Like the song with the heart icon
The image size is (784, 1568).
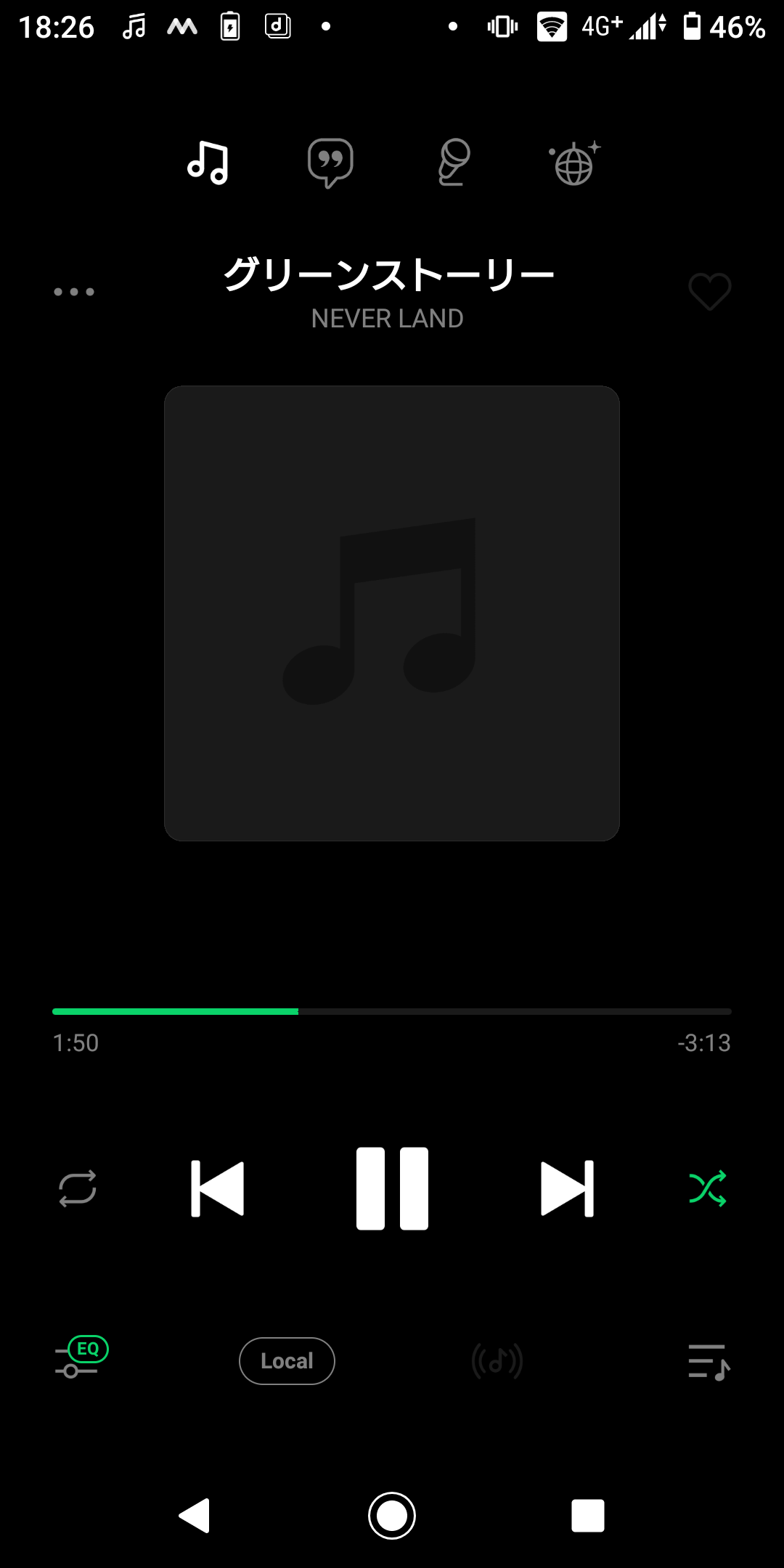pos(709,292)
